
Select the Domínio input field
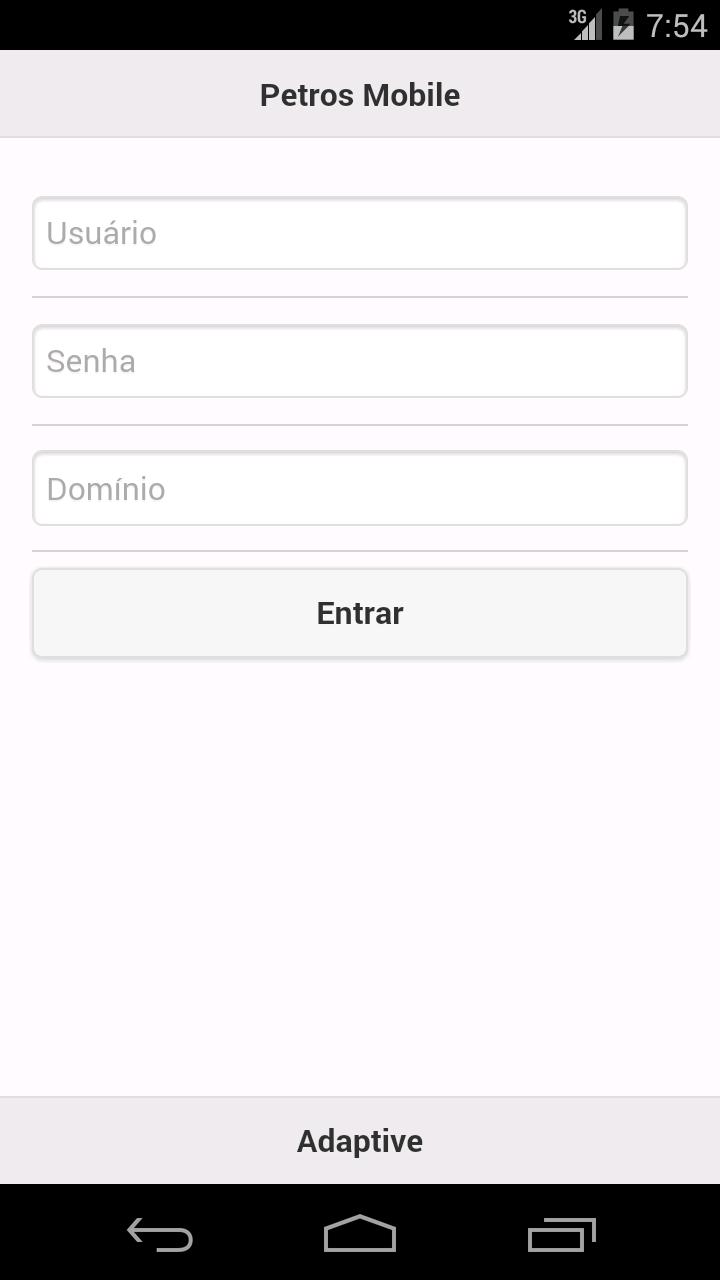[x=360, y=488]
